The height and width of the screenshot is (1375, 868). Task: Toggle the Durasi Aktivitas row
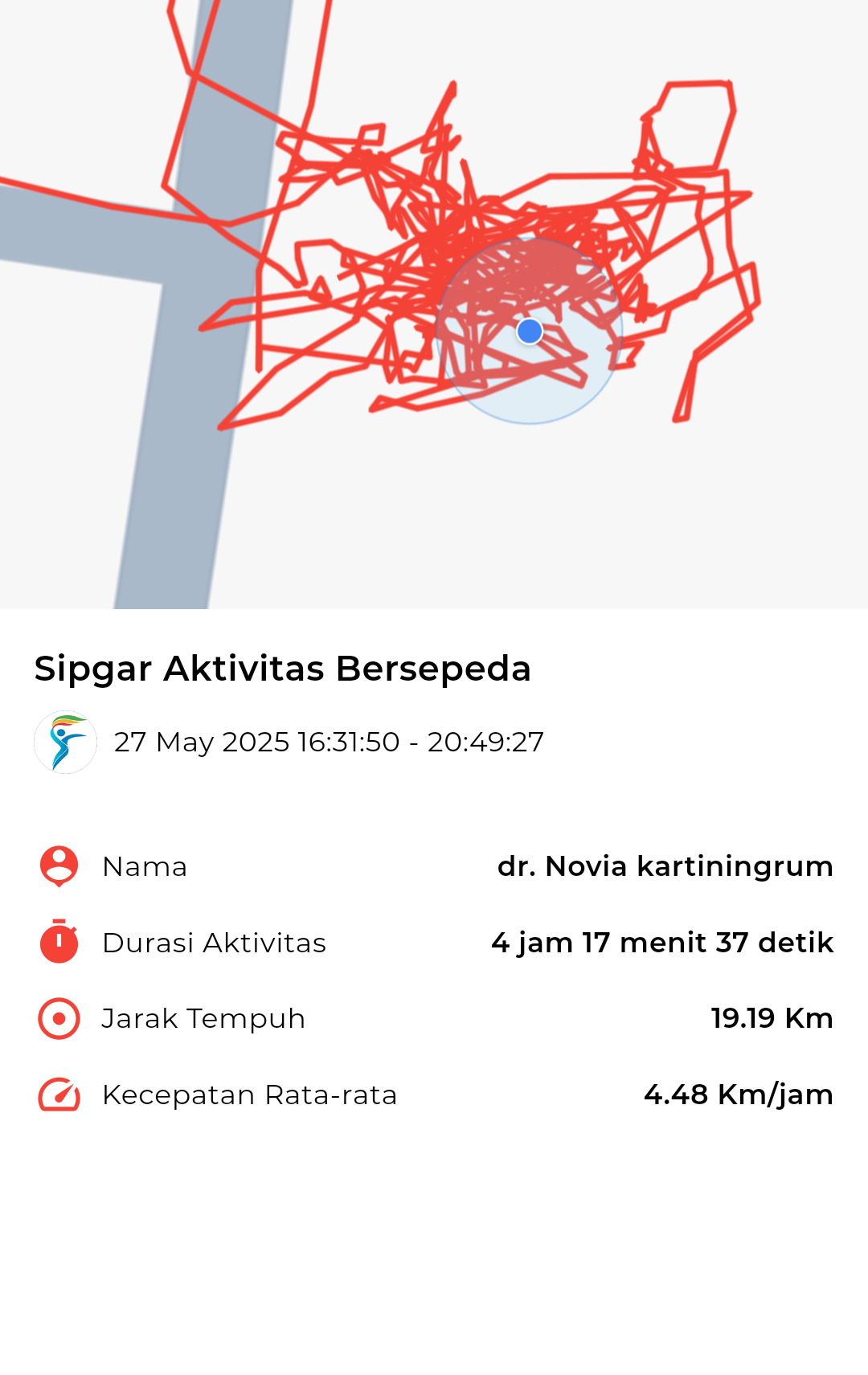point(434,942)
